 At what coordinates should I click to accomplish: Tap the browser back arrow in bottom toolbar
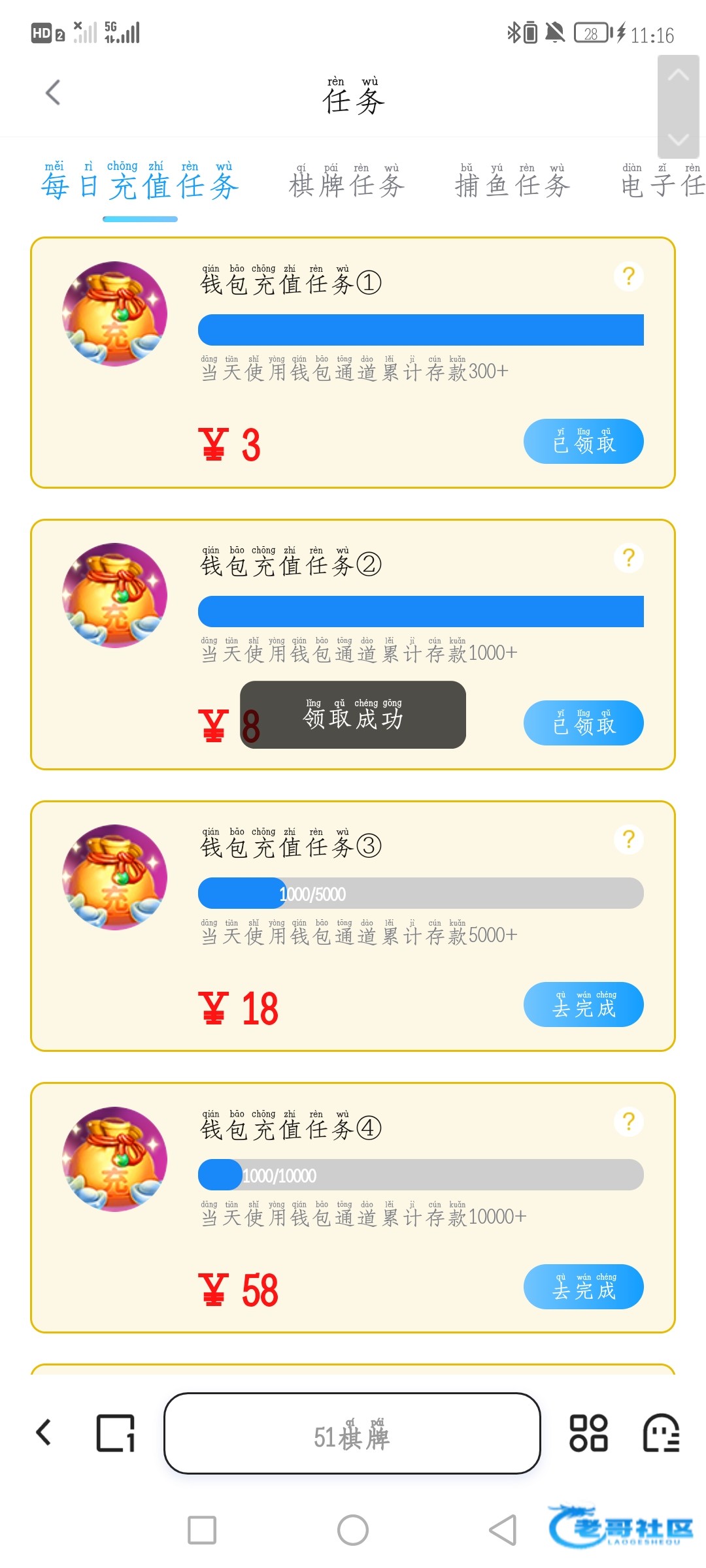point(44,1433)
